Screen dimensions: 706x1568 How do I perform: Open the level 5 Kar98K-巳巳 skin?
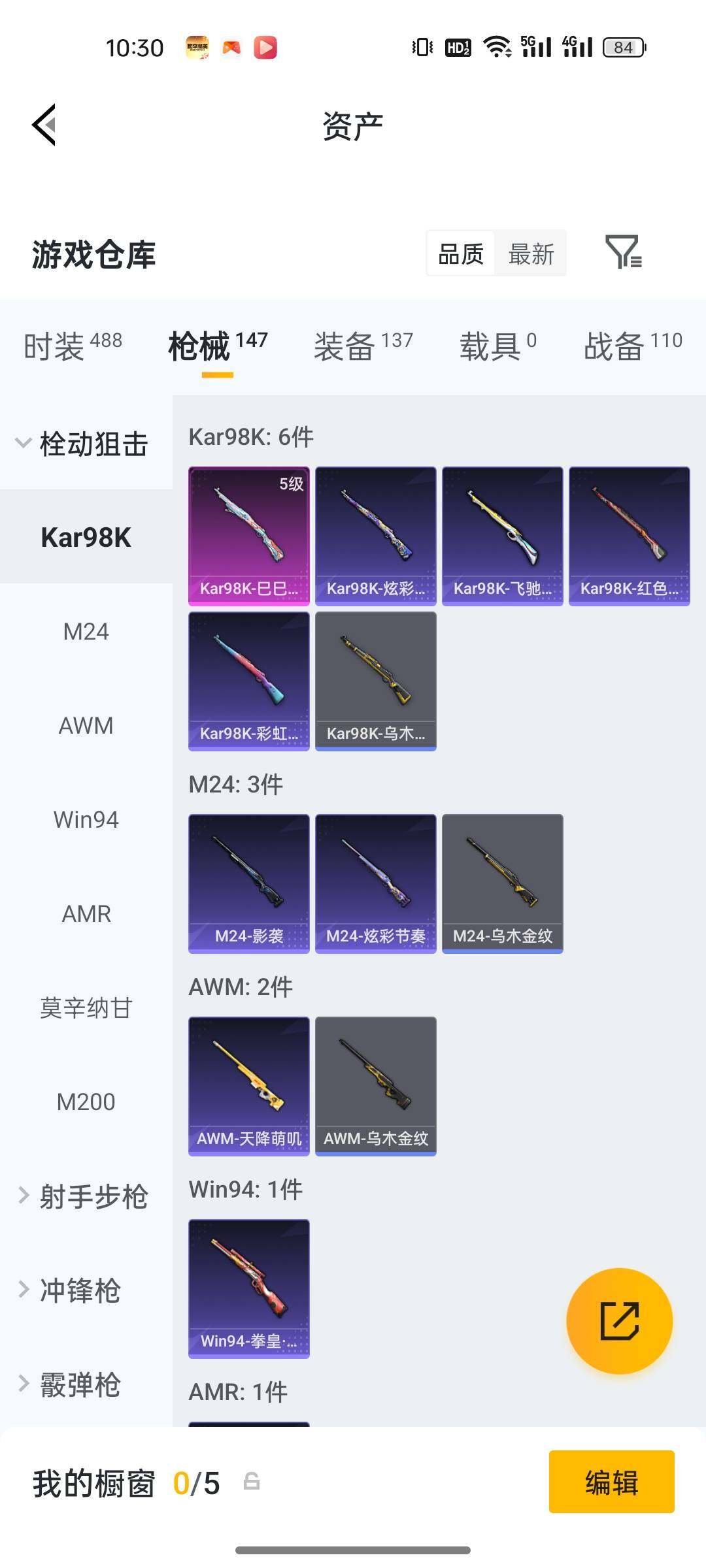(248, 536)
